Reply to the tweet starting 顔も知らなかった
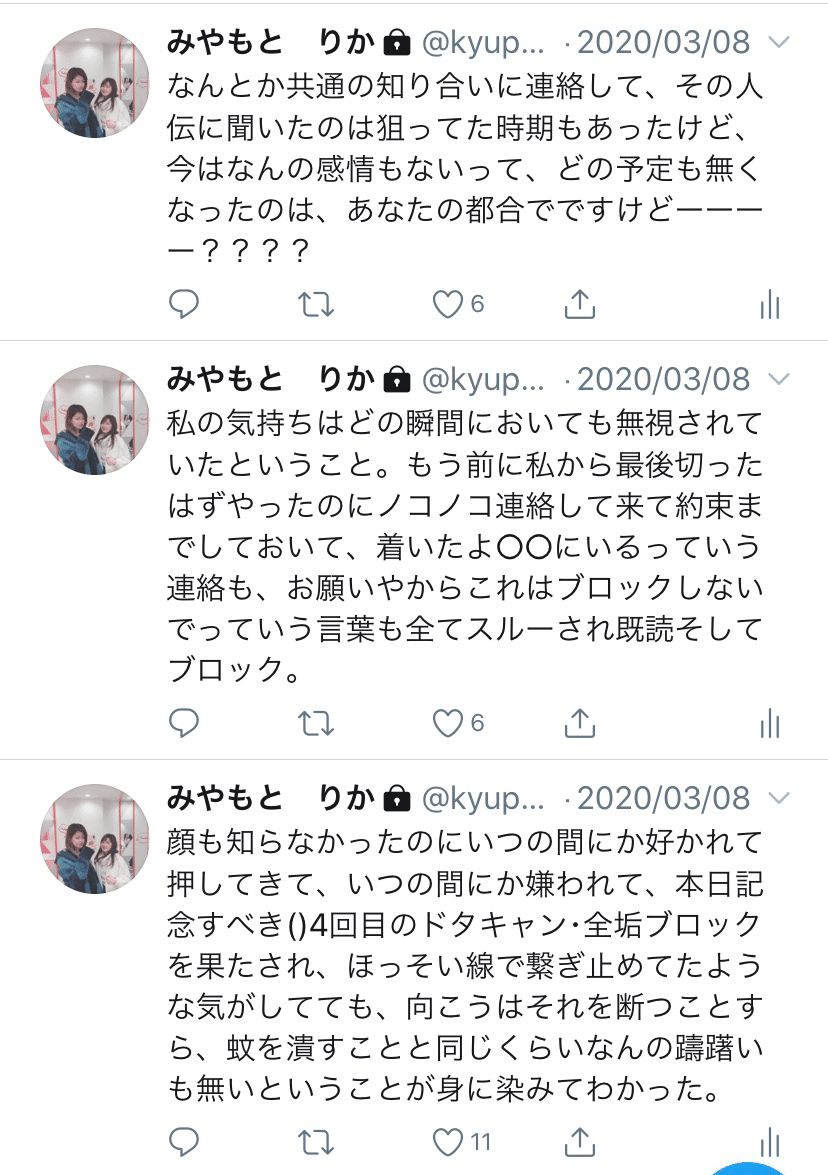 click(183, 1141)
